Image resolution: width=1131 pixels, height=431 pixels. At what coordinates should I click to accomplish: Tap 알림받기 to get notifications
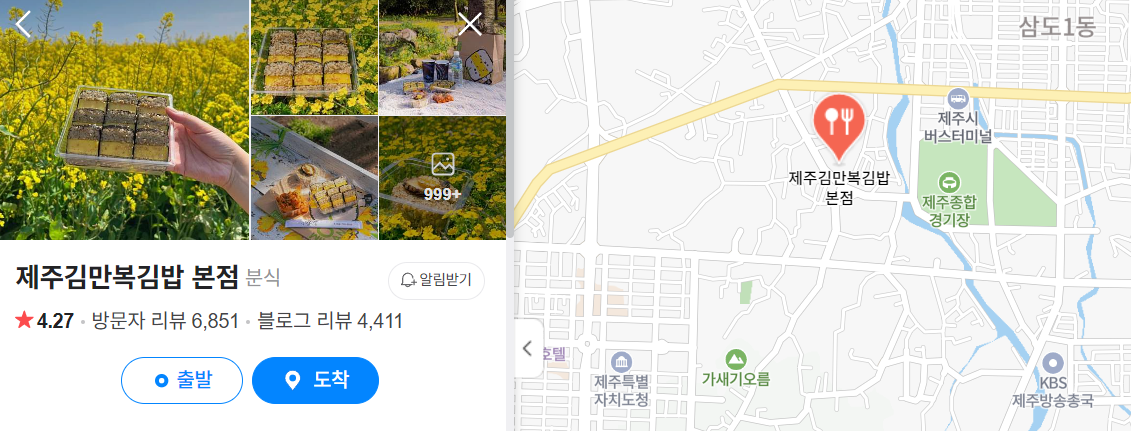click(436, 280)
